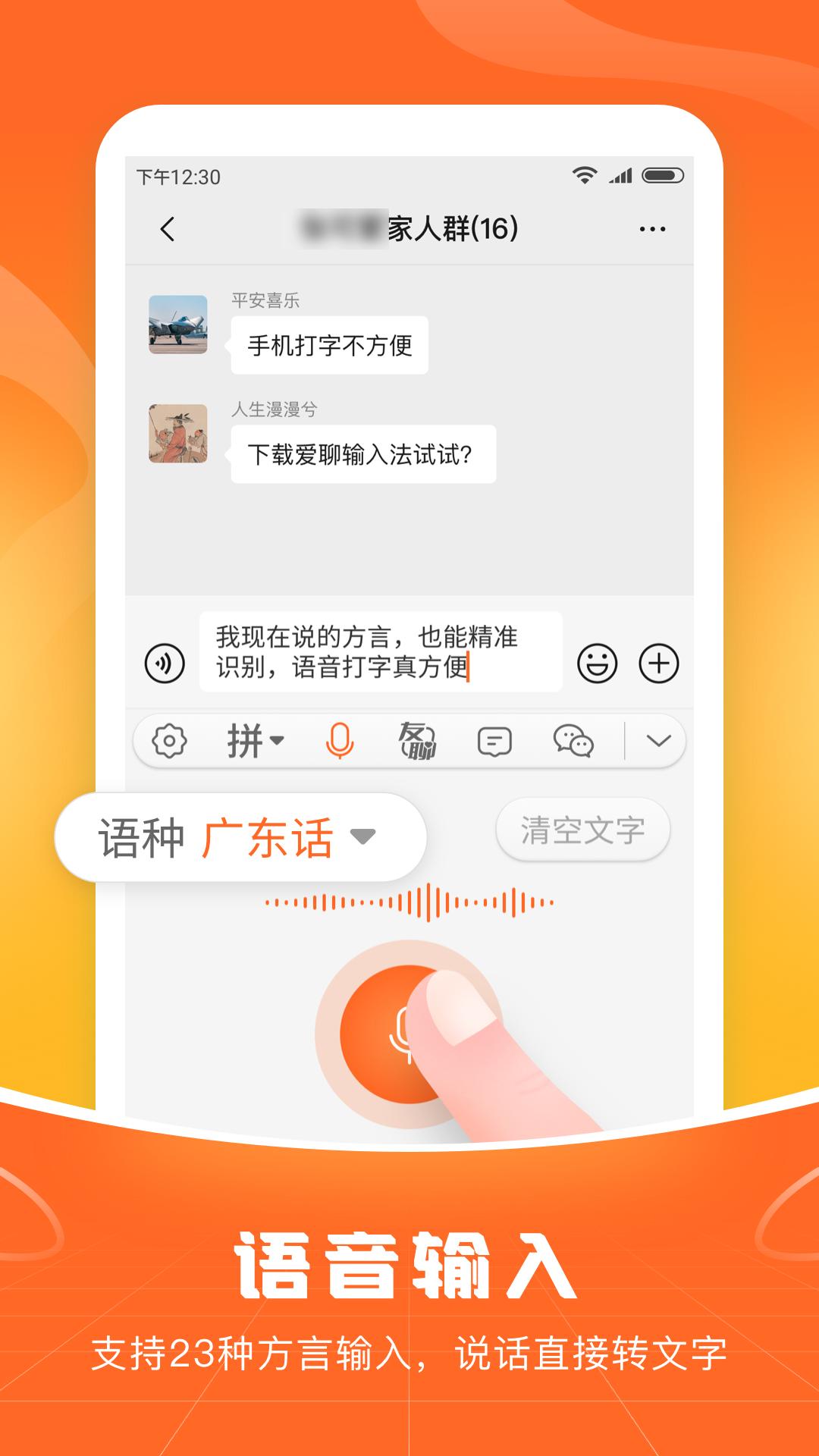Expand the arrow next to 拼

coord(278,744)
